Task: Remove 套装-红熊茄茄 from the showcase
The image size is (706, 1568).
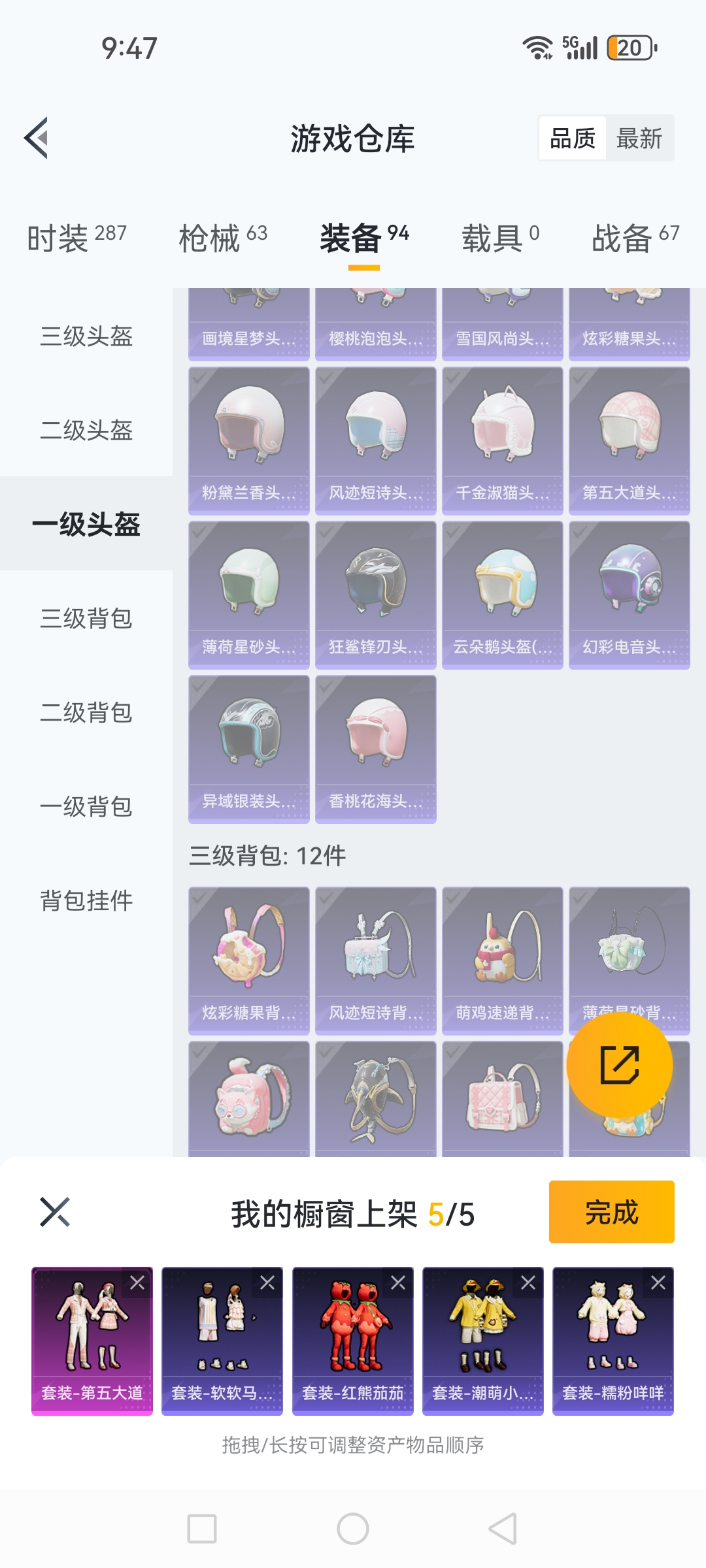Action: click(x=398, y=1282)
